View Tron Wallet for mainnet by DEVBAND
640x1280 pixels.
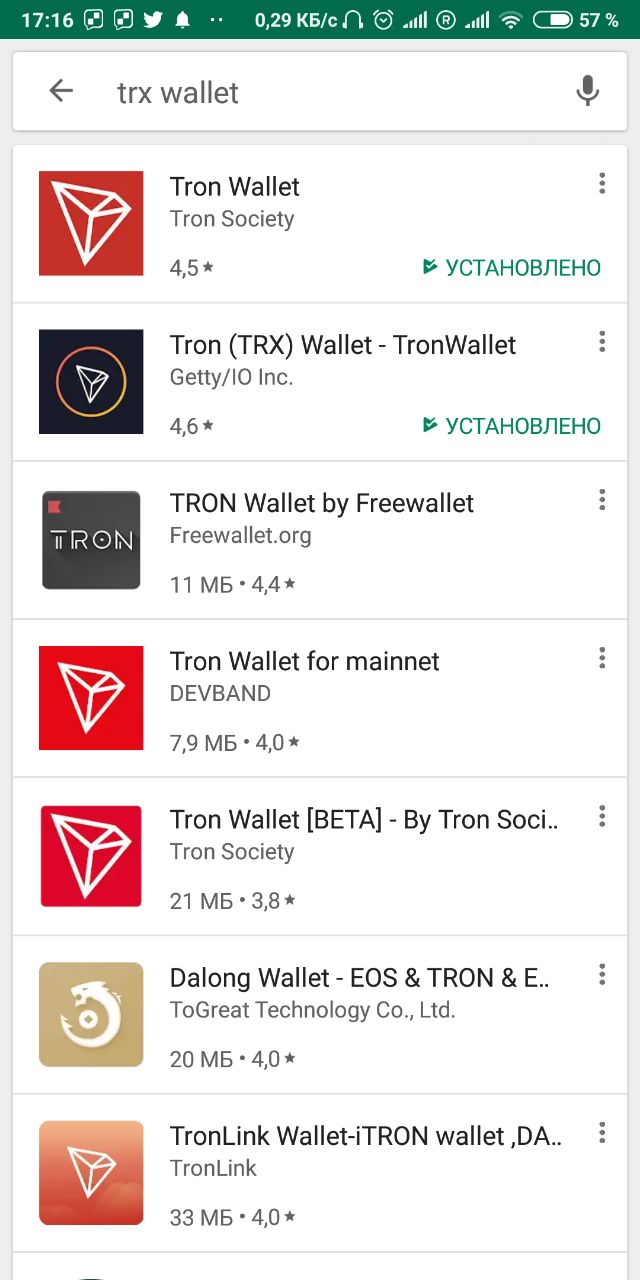[x=320, y=698]
